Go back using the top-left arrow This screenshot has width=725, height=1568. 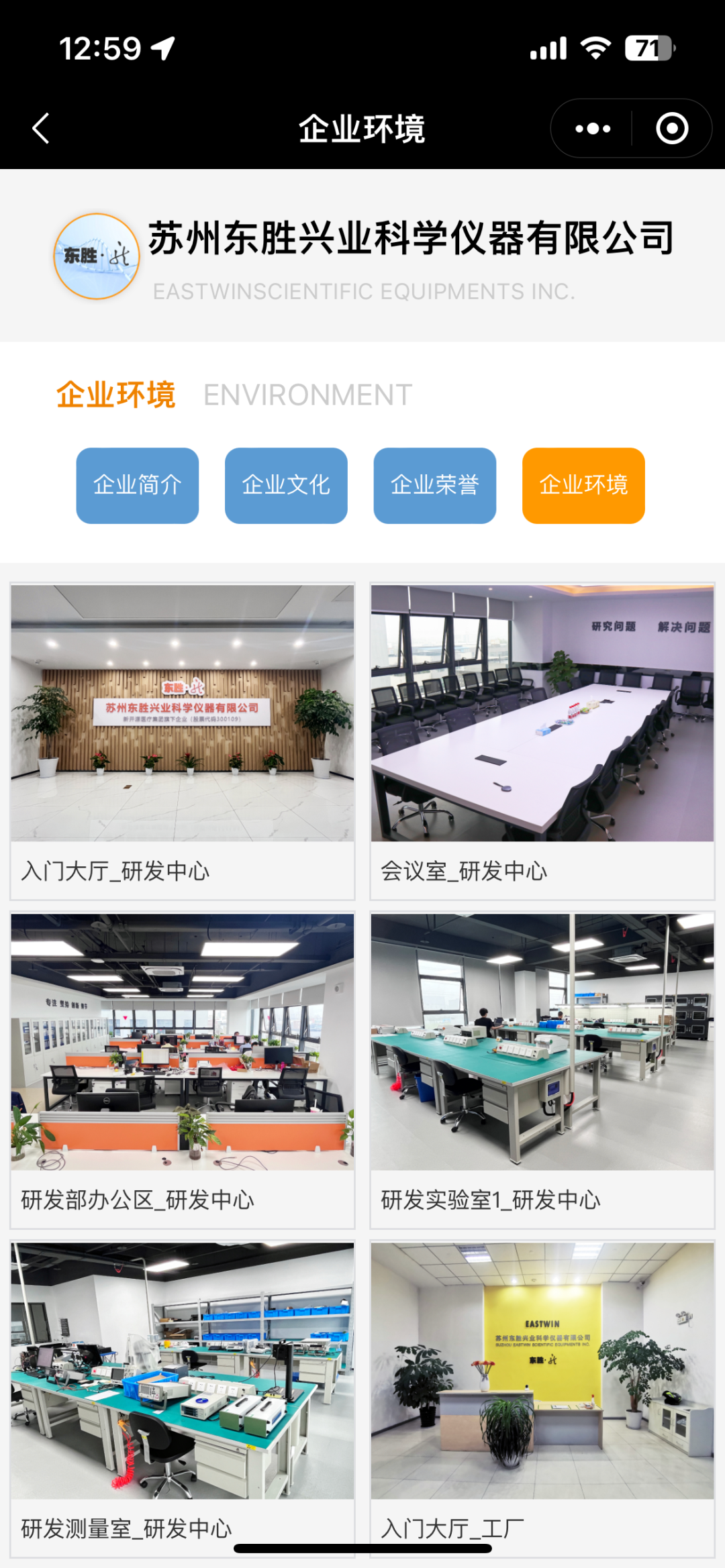click(42, 128)
